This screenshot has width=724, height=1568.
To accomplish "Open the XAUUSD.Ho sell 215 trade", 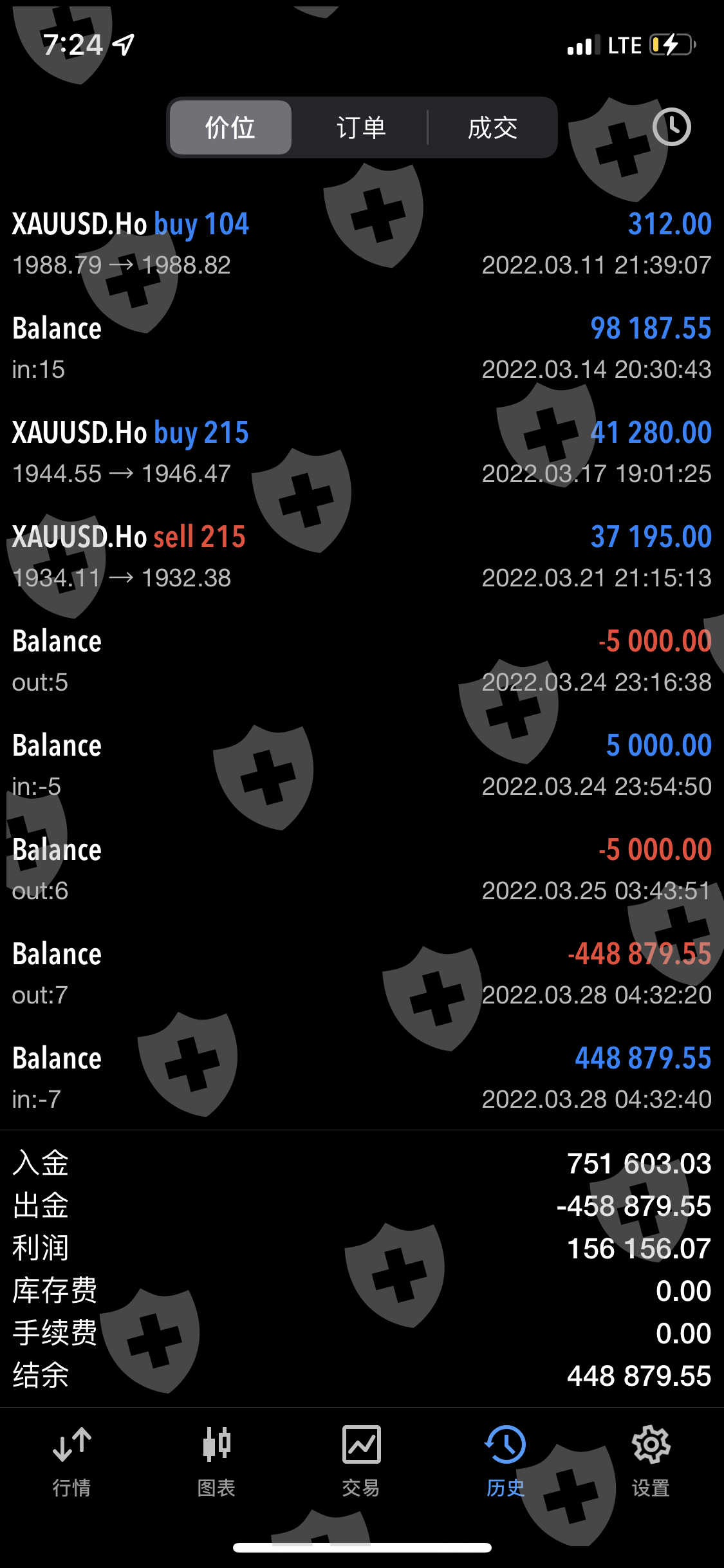I will 362,557.
